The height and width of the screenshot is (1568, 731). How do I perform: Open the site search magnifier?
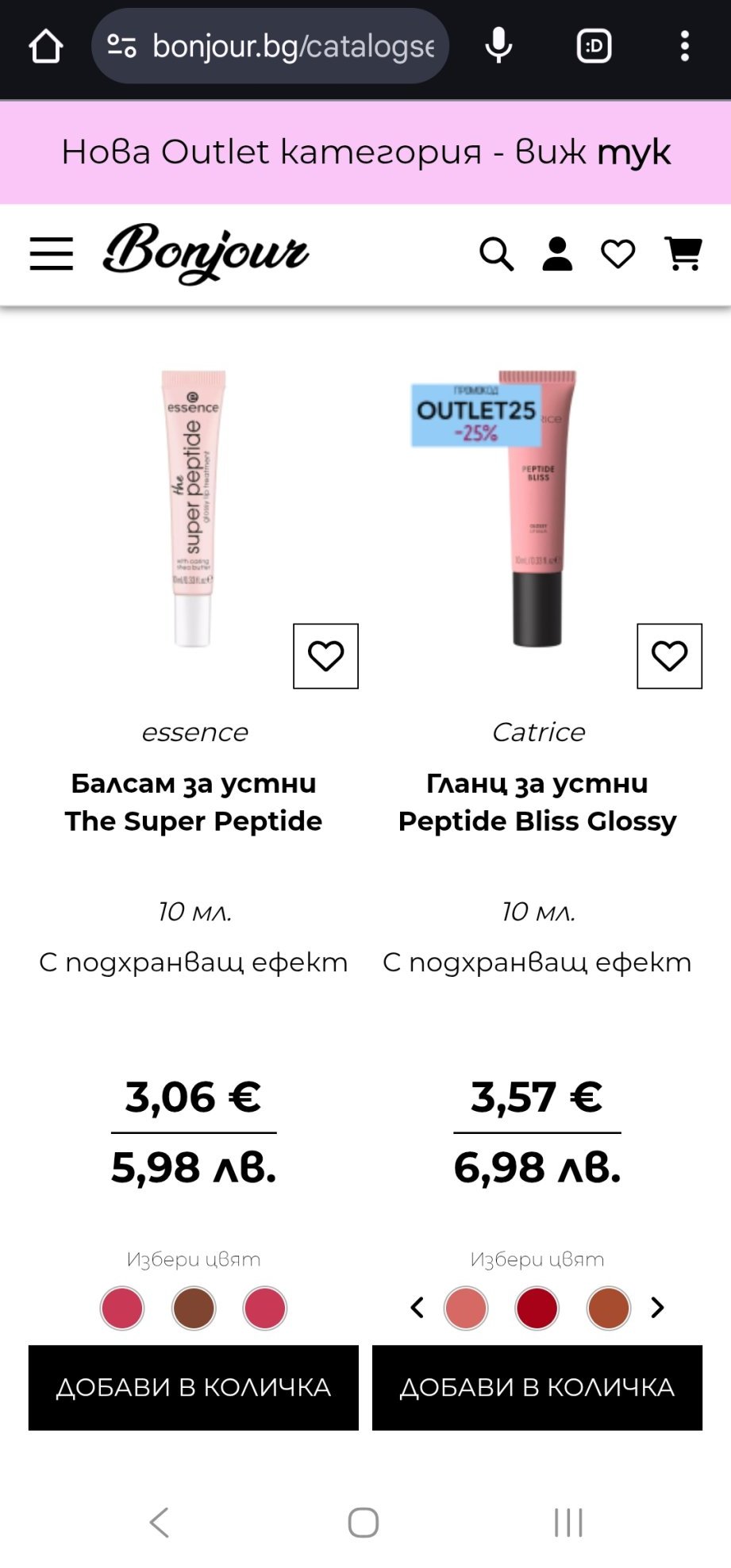(497, 255)
